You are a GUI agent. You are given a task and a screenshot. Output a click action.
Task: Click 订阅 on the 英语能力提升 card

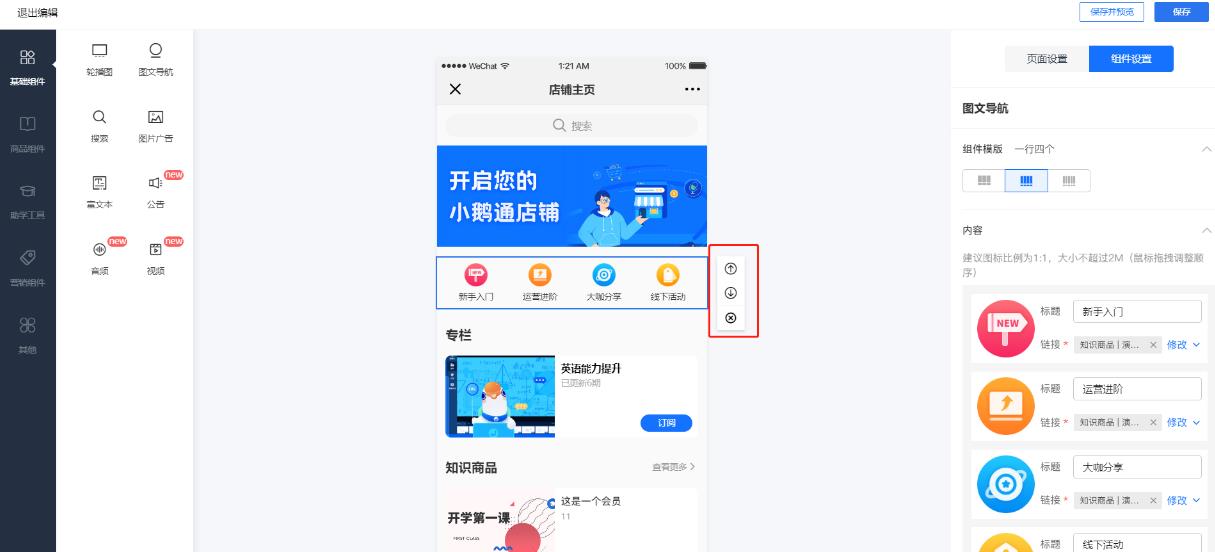(666, 423)
